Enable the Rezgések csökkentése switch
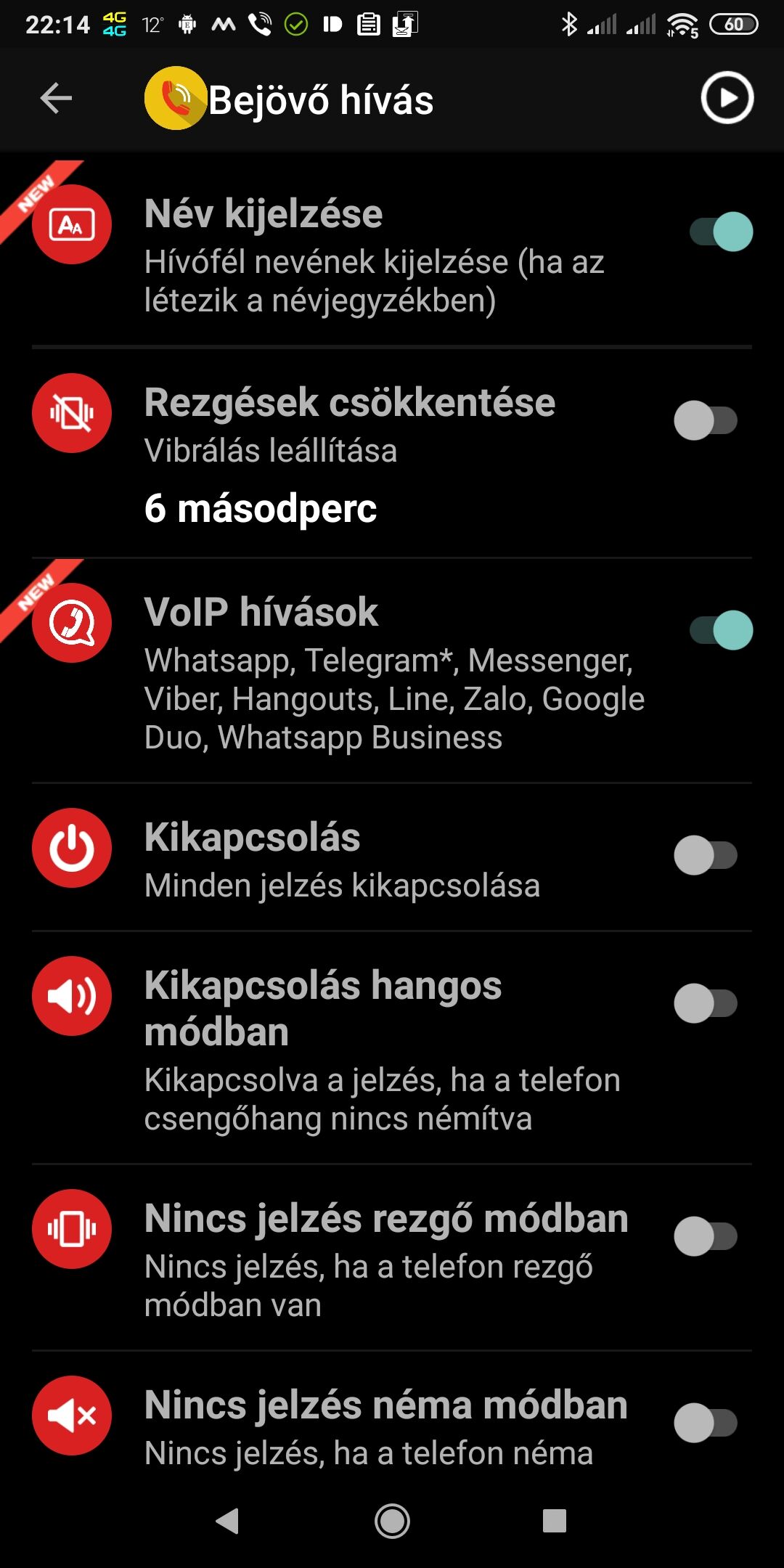Screen dimensions: 784x1568 [x=706, y=420]
